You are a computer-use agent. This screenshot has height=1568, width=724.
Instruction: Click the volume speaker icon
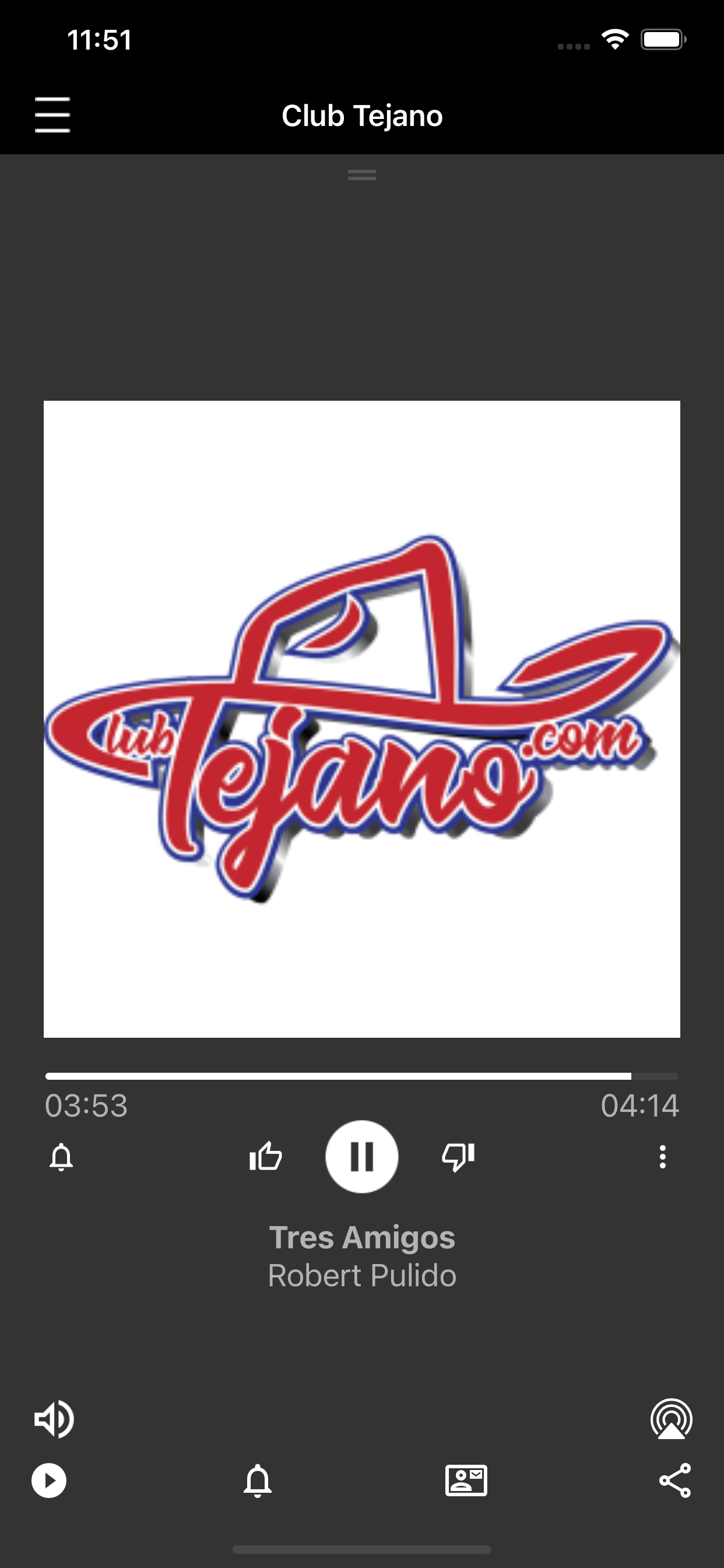54,1420
